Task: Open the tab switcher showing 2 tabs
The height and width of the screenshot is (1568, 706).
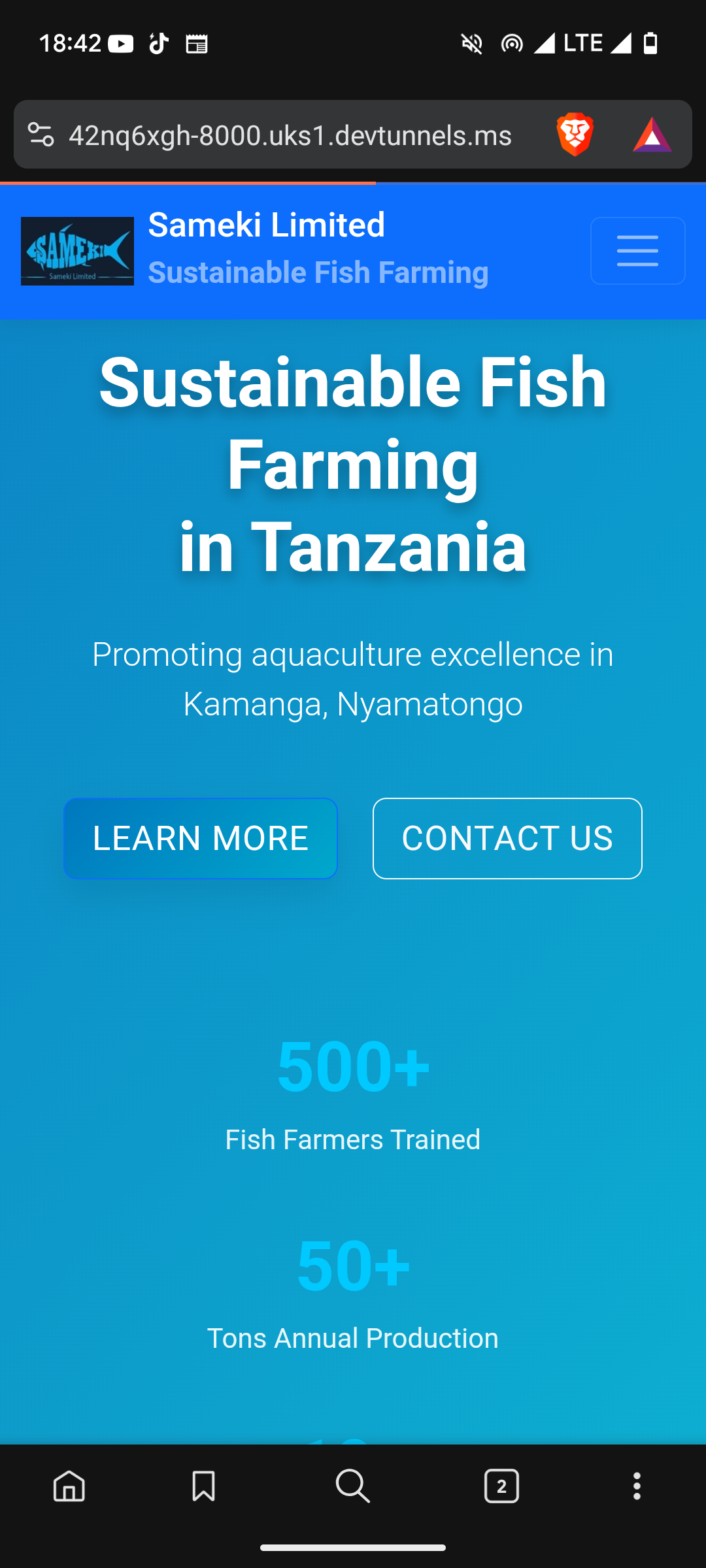Action: point(501,1486)
